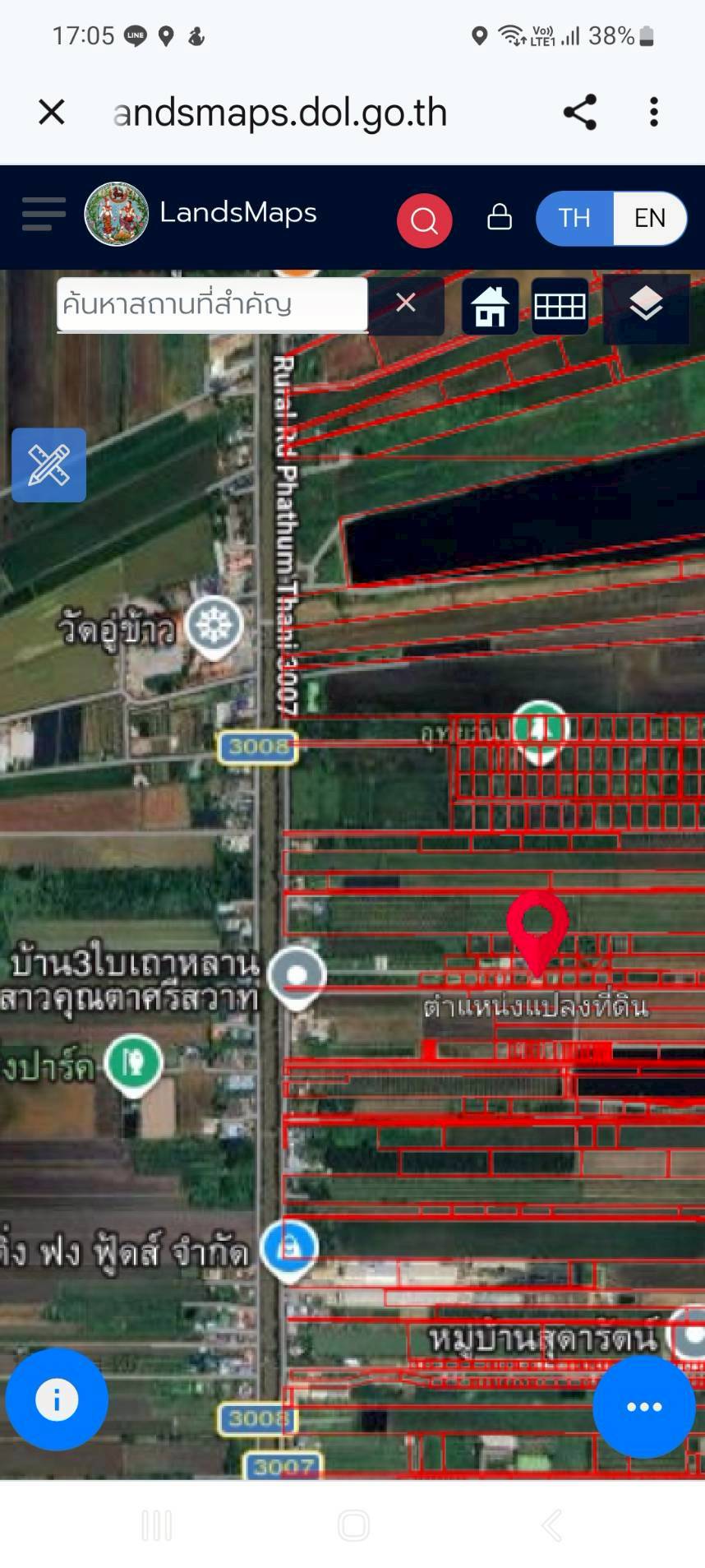Share the LandsMaps page
The width and height of the screenshot is (705, 1568).
pos(579,113)
